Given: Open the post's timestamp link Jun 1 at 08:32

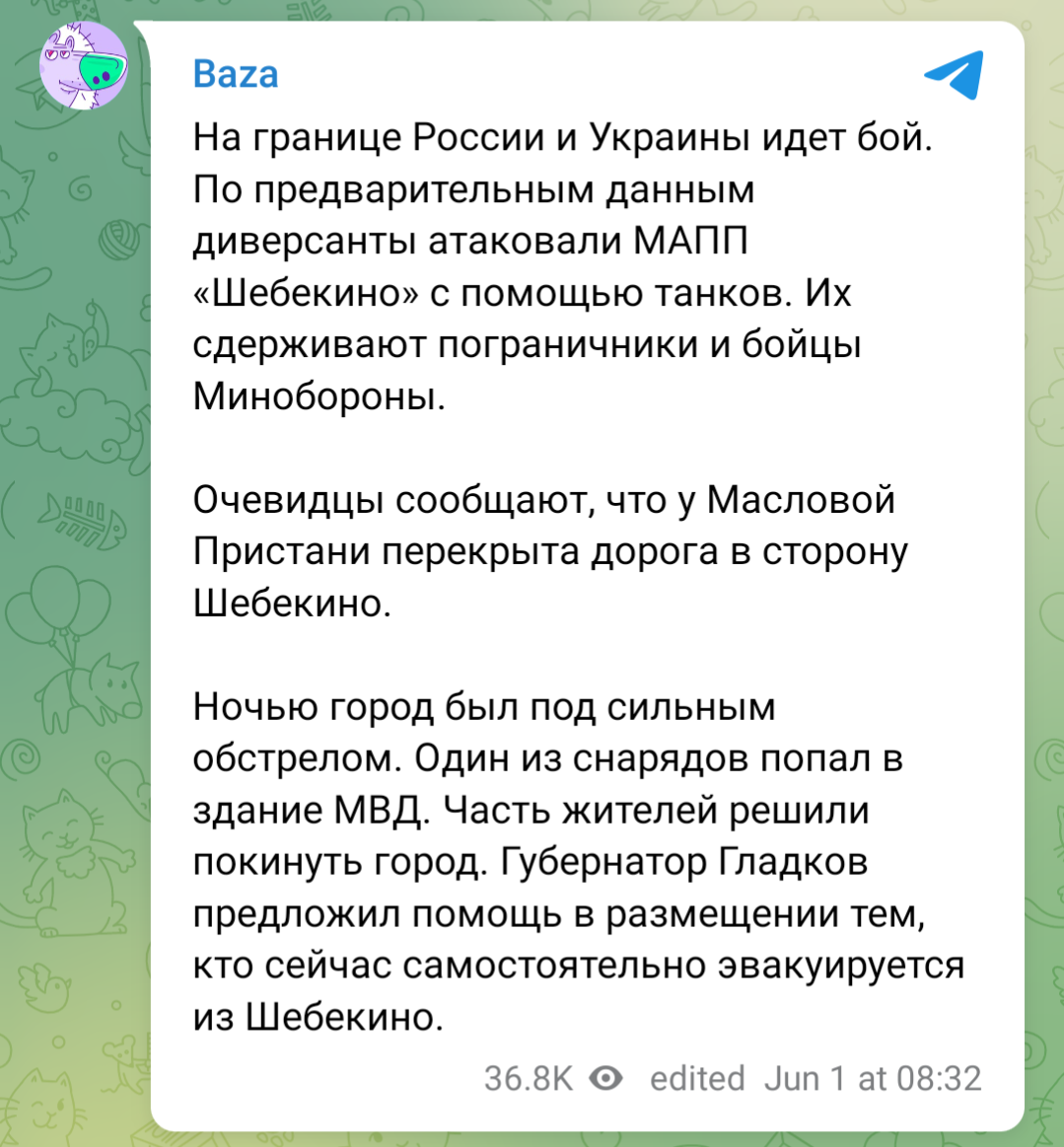Looking at the screenshot, I should coord(873,1078).
